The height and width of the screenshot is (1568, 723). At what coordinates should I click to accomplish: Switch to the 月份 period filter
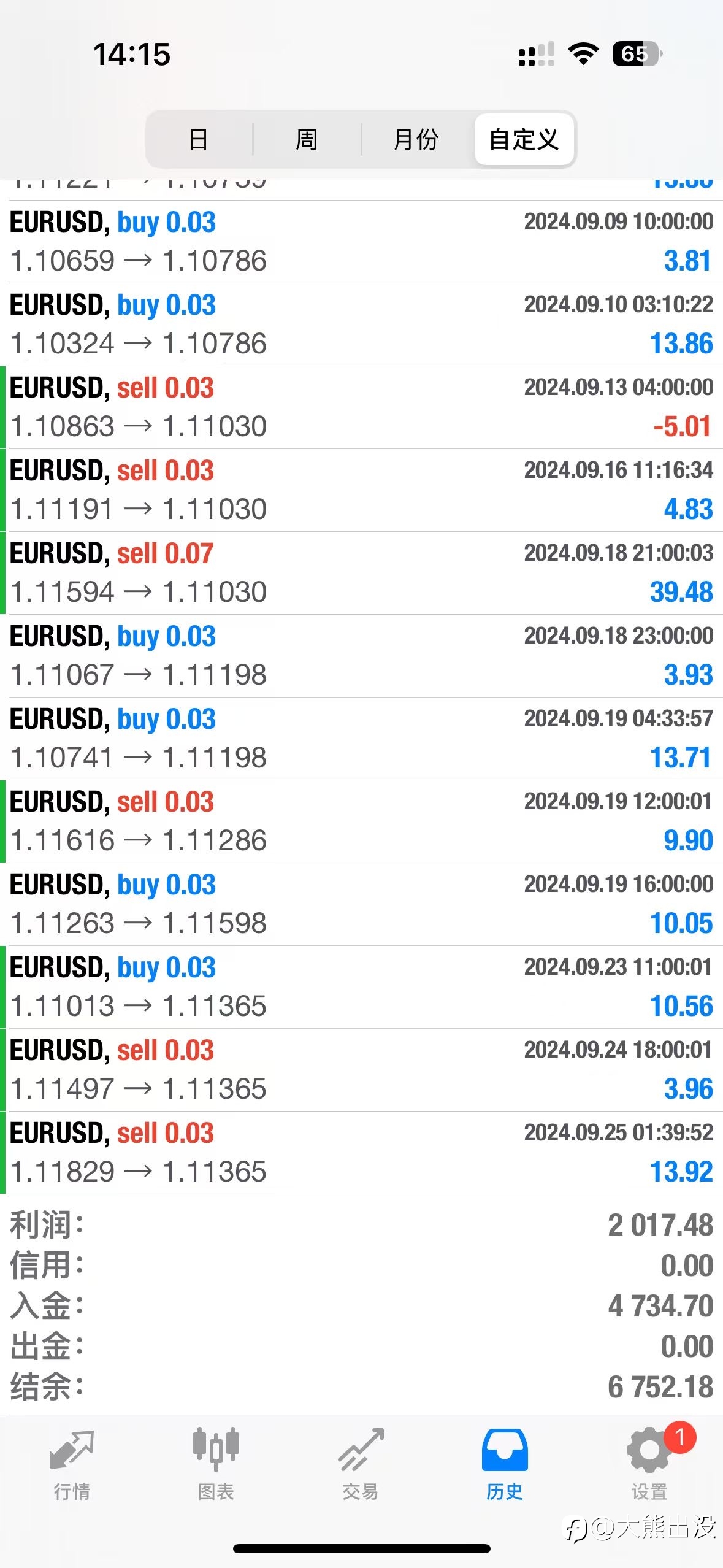click(x=416, y=139)
